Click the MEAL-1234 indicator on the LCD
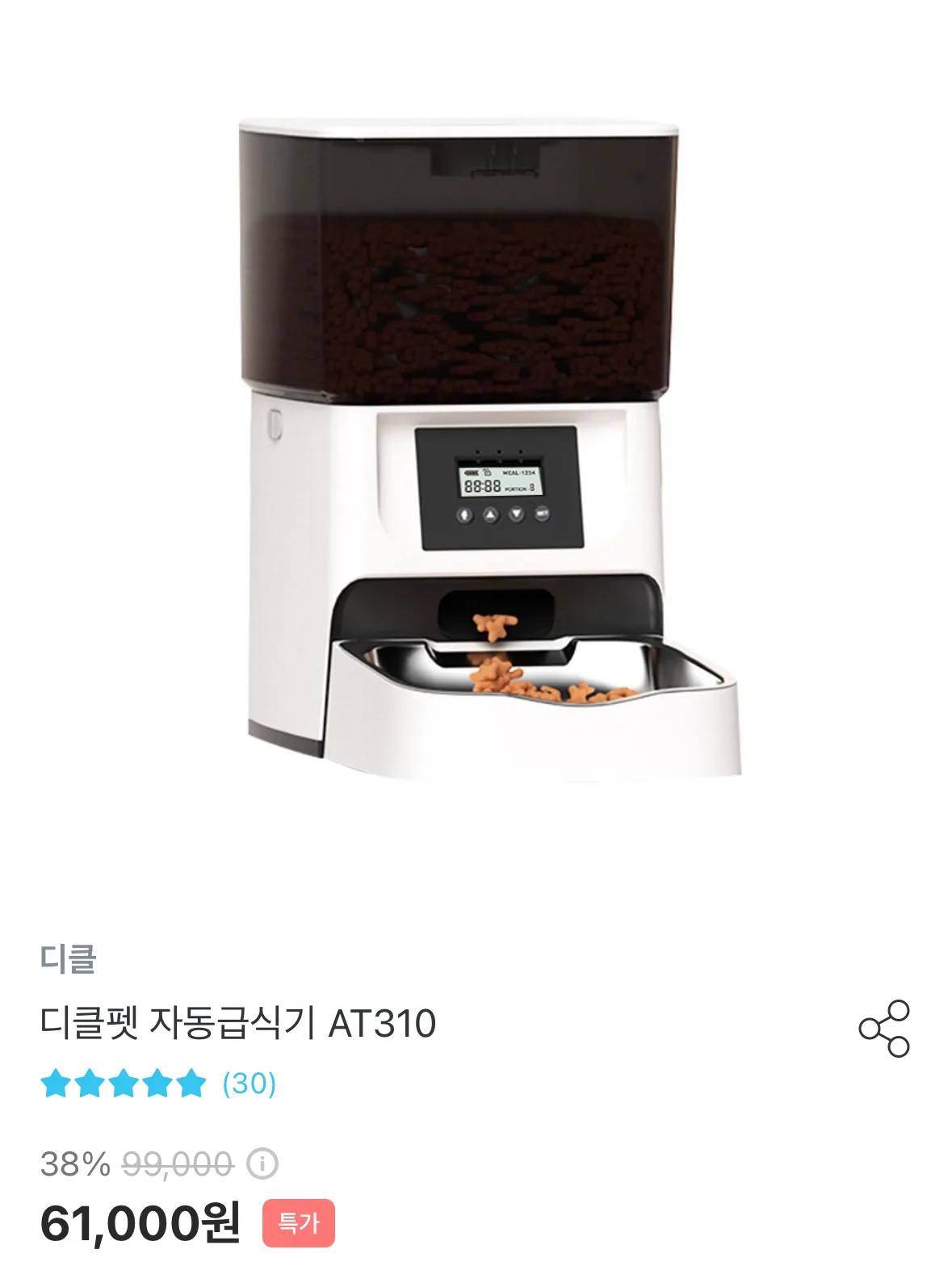Image resolution: width=952 pixels, height=1262 pixels. pyautogui.click(x=519, y=472)
